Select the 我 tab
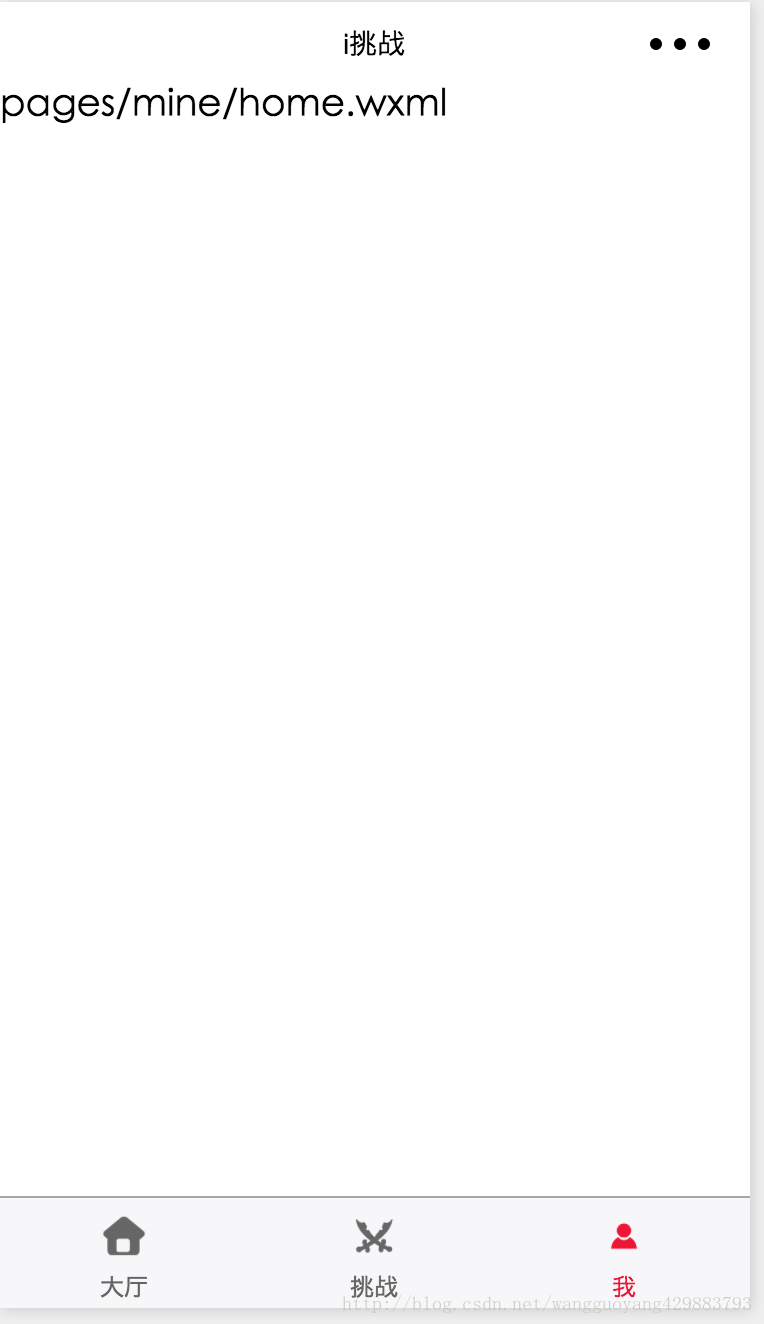Image resolution: width=764 pixels, height=1324 pixels. [x=624, y=1254]
